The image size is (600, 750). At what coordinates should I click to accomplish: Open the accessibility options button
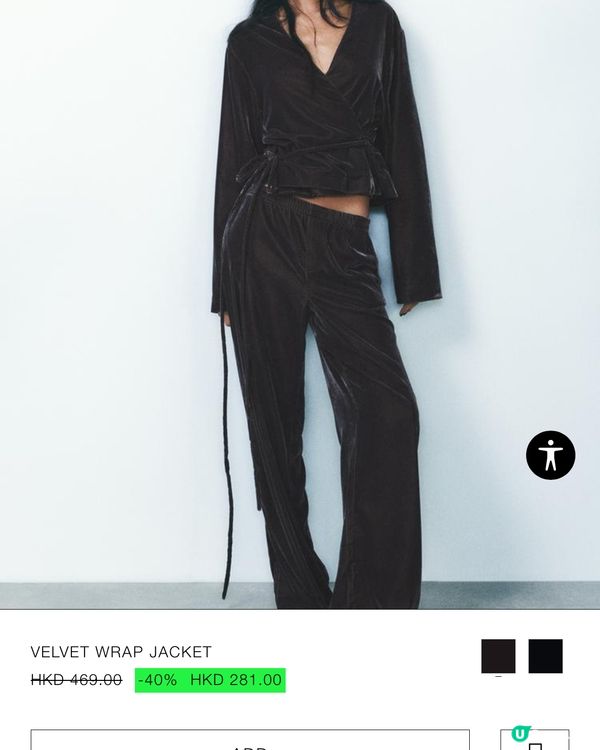point(551,455)
